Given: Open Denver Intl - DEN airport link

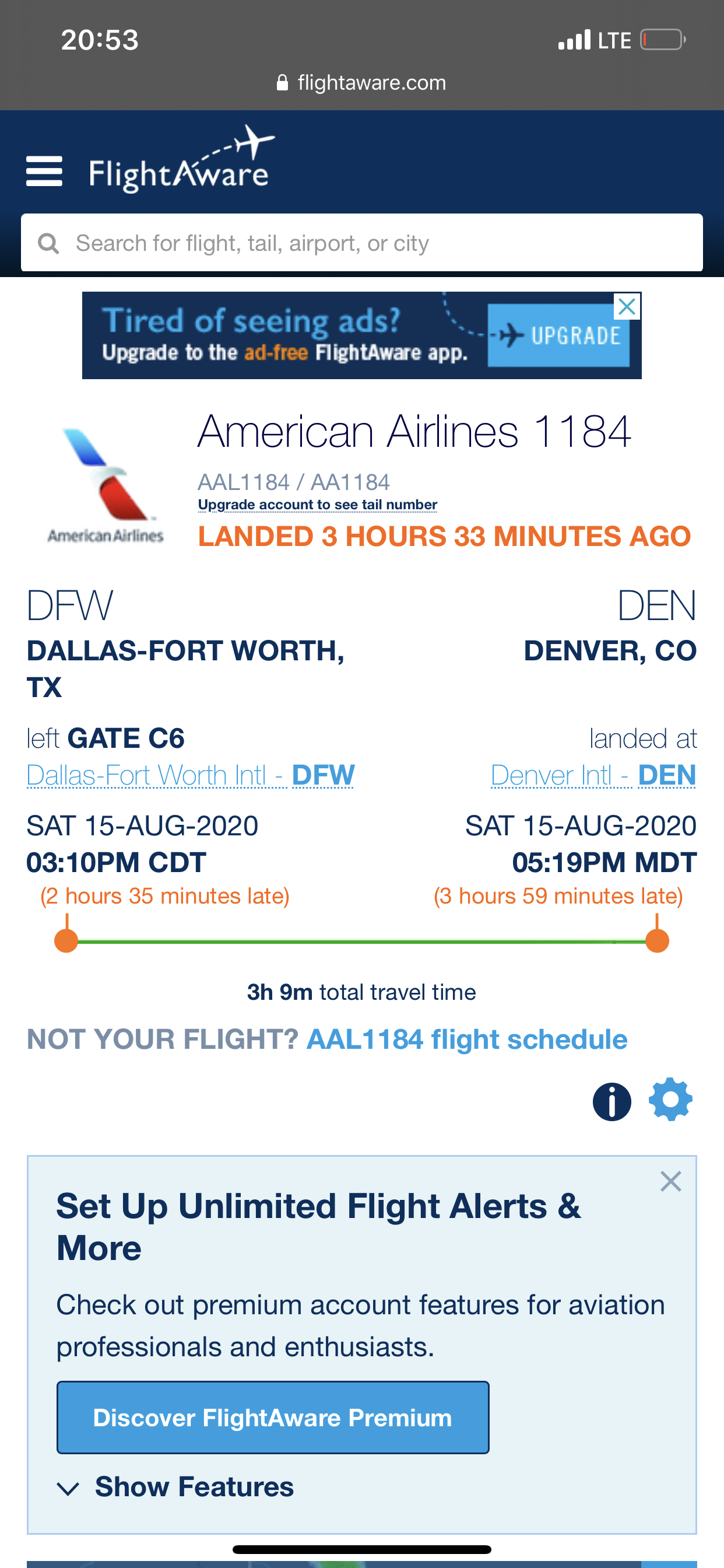Looking at the screenshot, I should [x=593, y=775].
